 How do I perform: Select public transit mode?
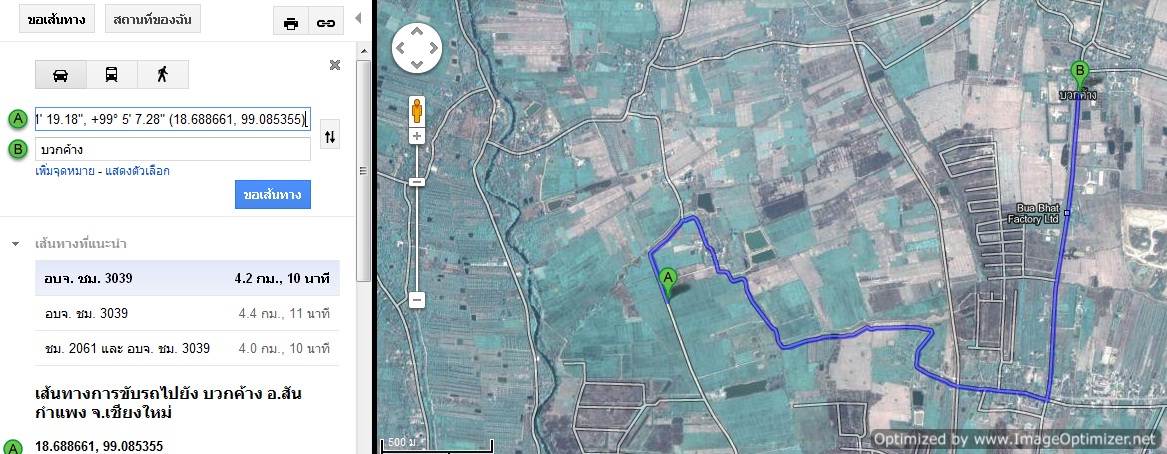coord(111,74)
